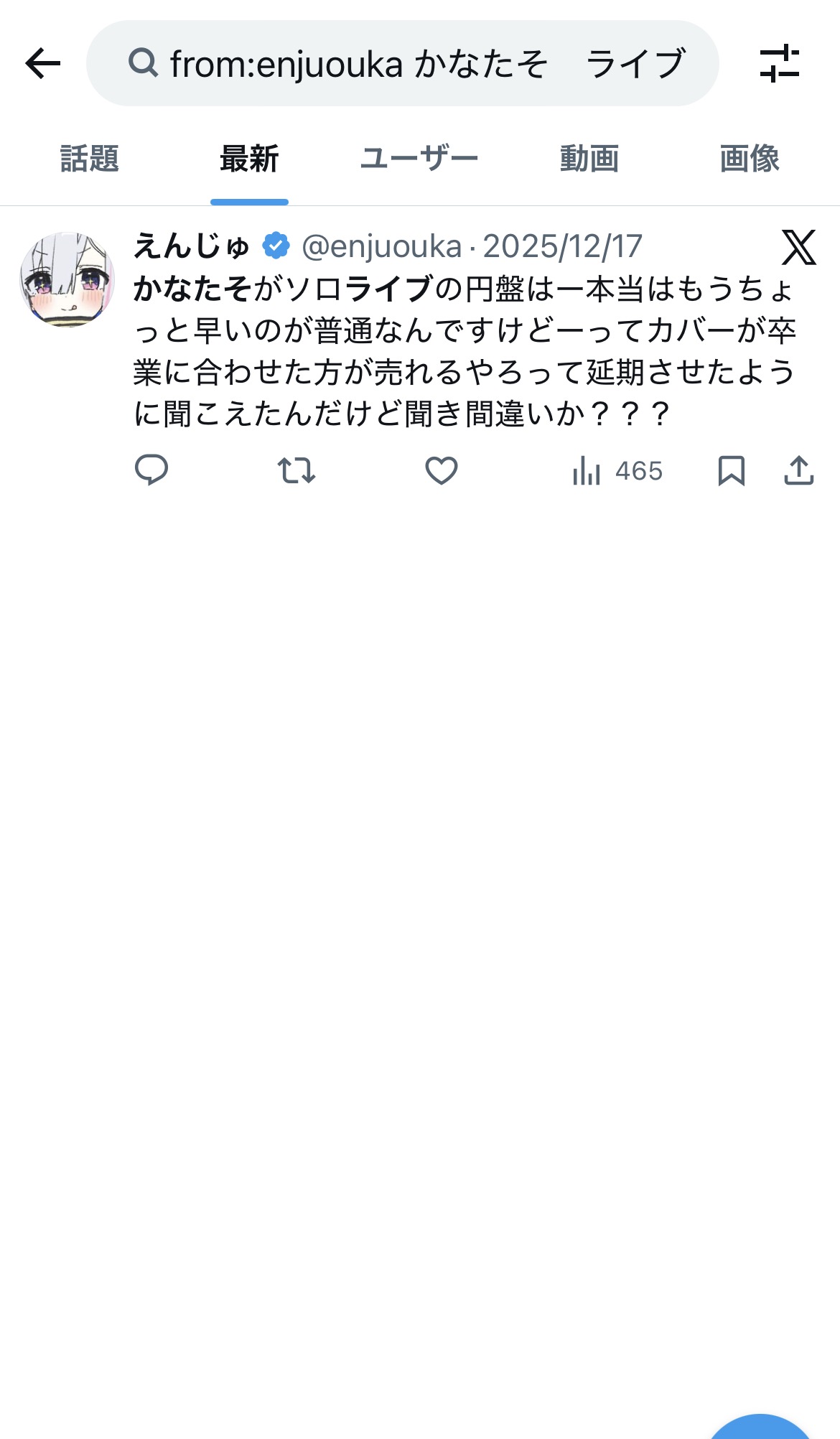The height and width of the screenshot is (1439, 840).
Task: Edit the search query from:enjuouka
Action: [x=402, y=64]
